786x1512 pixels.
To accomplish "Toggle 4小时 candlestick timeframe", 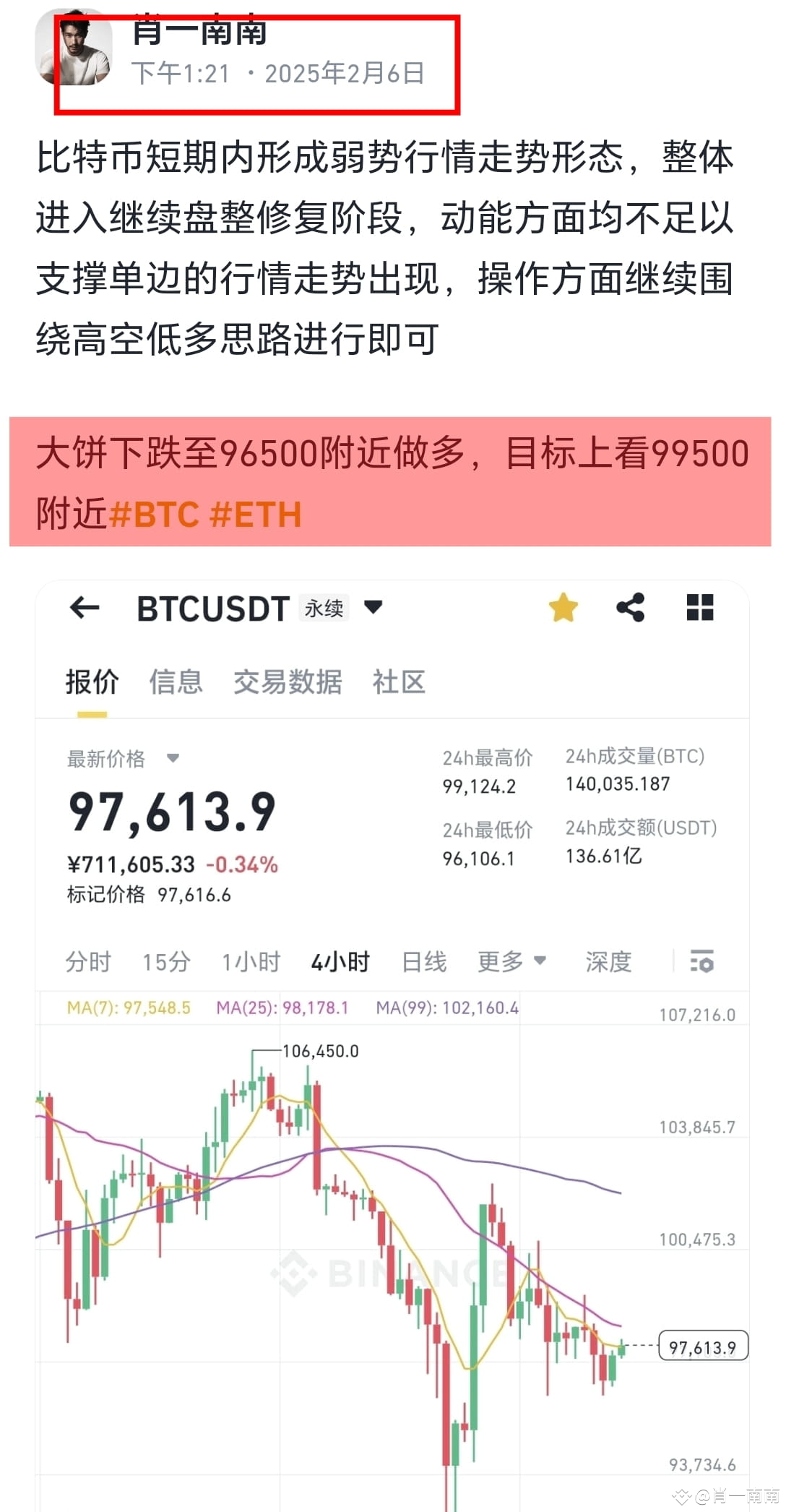I will pos(340,962).
